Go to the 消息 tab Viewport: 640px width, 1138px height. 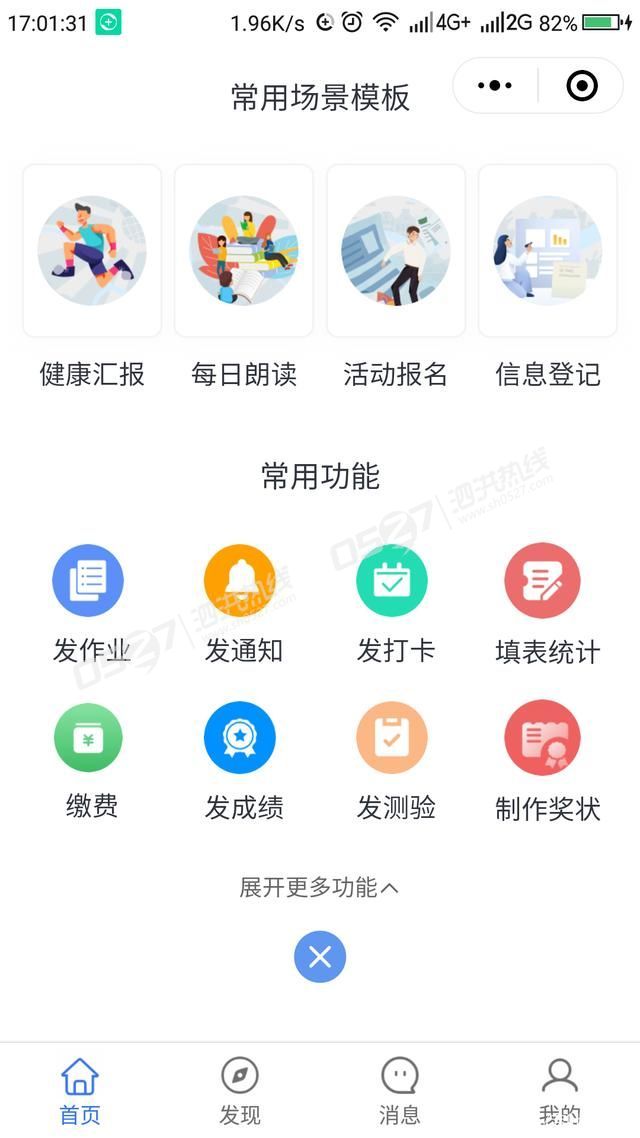(x=400, y=1091)
